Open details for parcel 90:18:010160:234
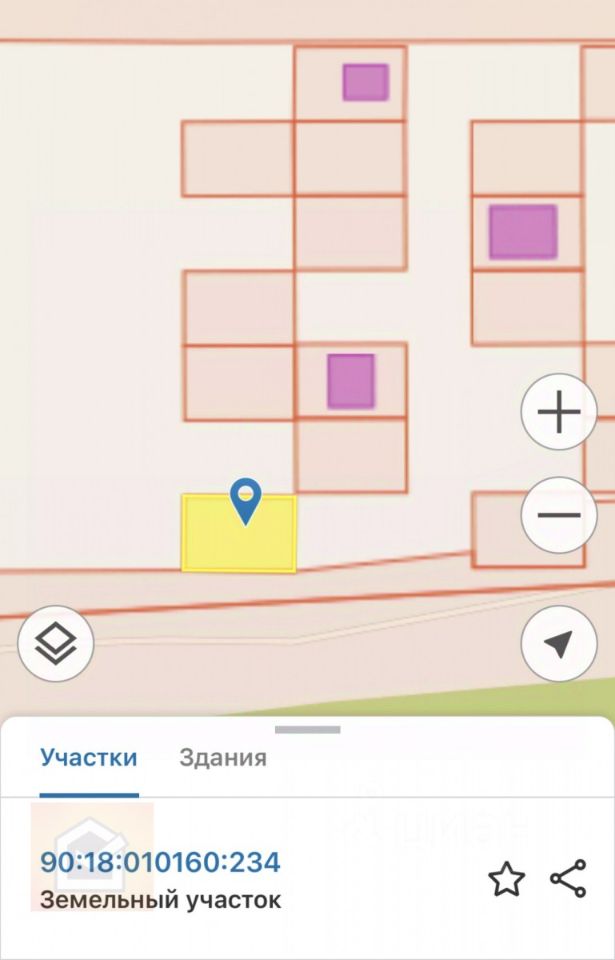Screen dimensions: 615x960 pyautogui.click(x=160, y=863)
